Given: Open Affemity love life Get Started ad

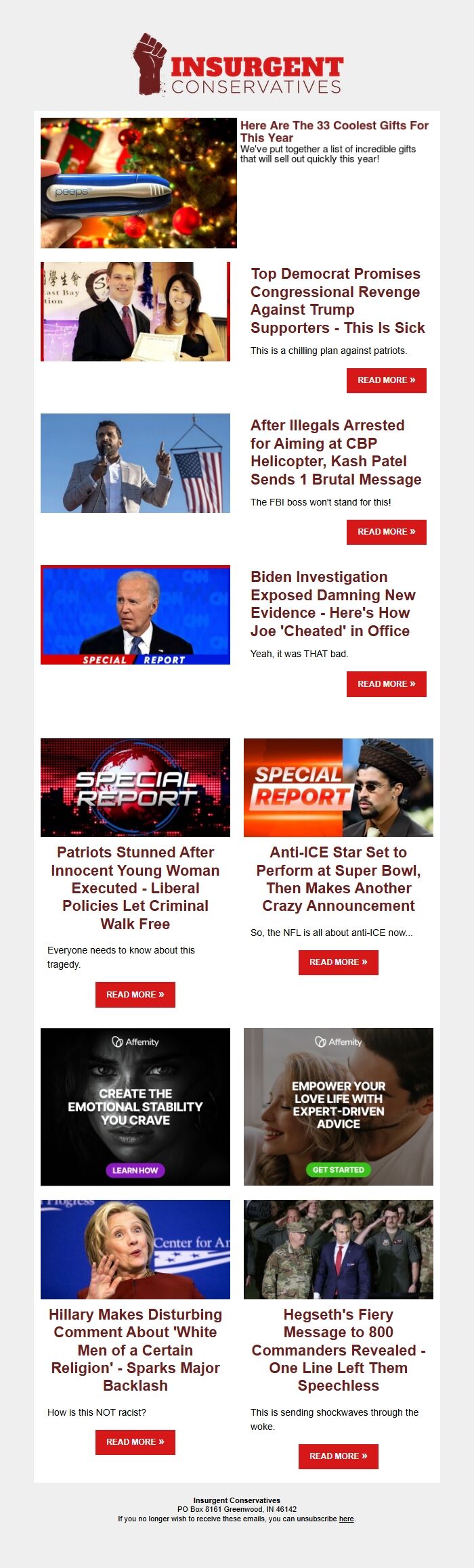Looking at the screenshot, I should tap(338, 1169).
